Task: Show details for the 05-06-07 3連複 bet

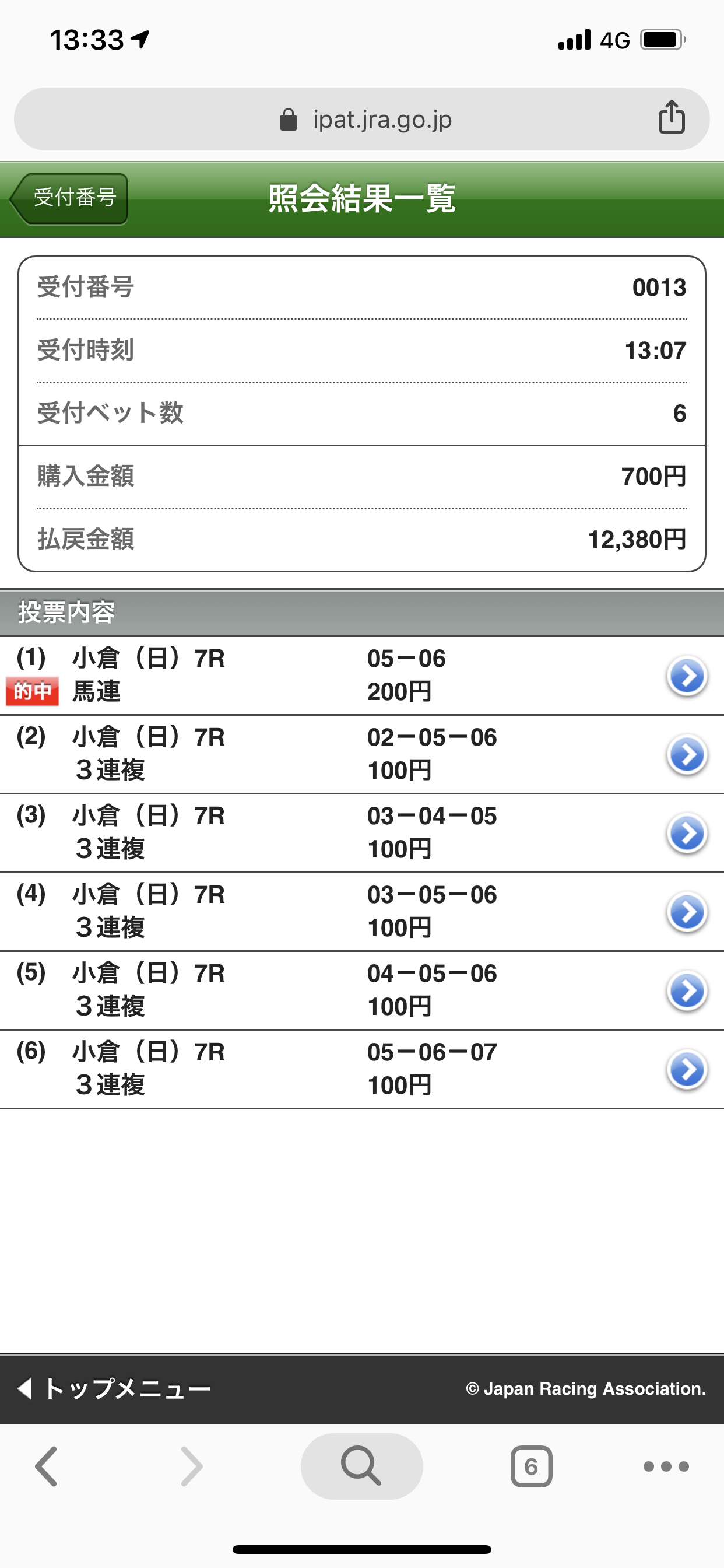Action: (x=362, y=1069)
